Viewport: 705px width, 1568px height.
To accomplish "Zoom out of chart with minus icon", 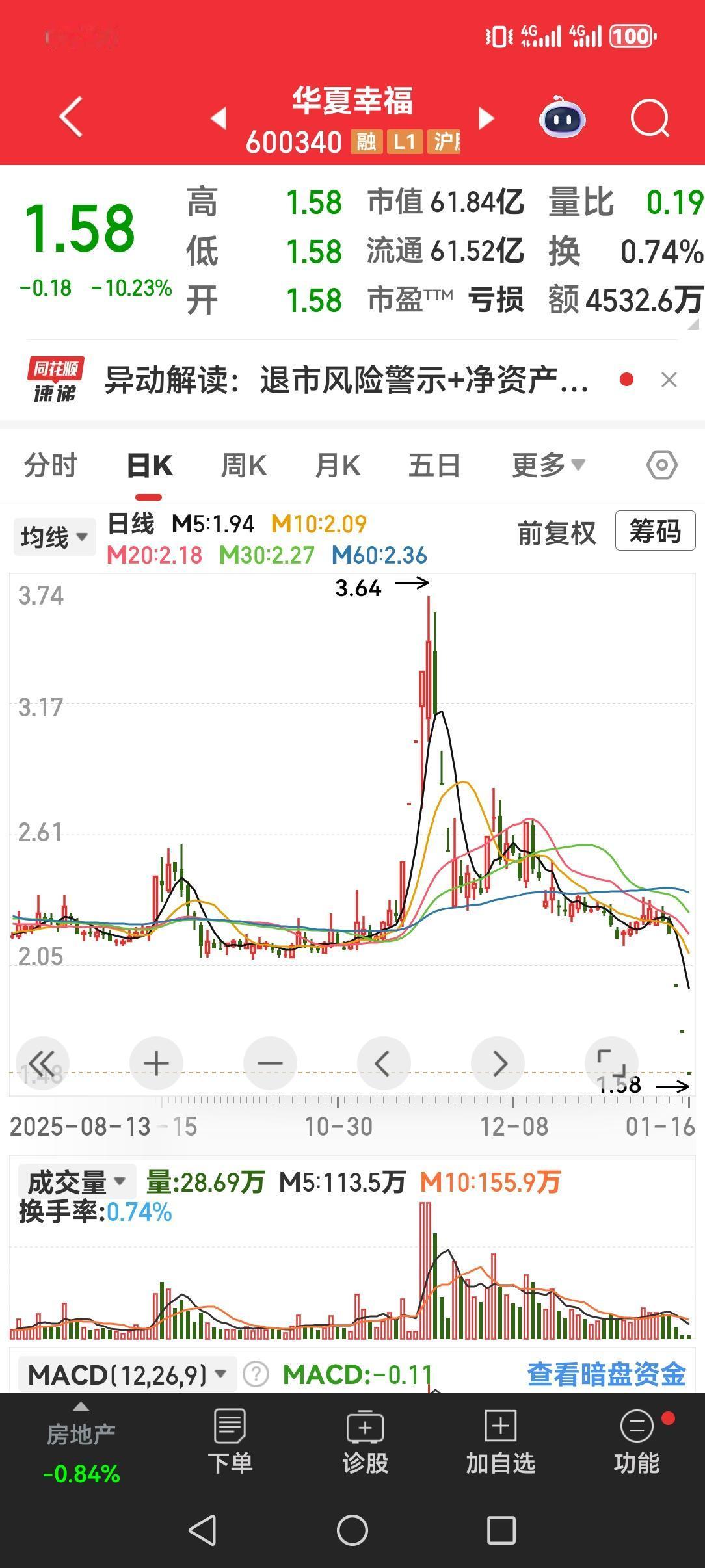I will pos(270,1062).
